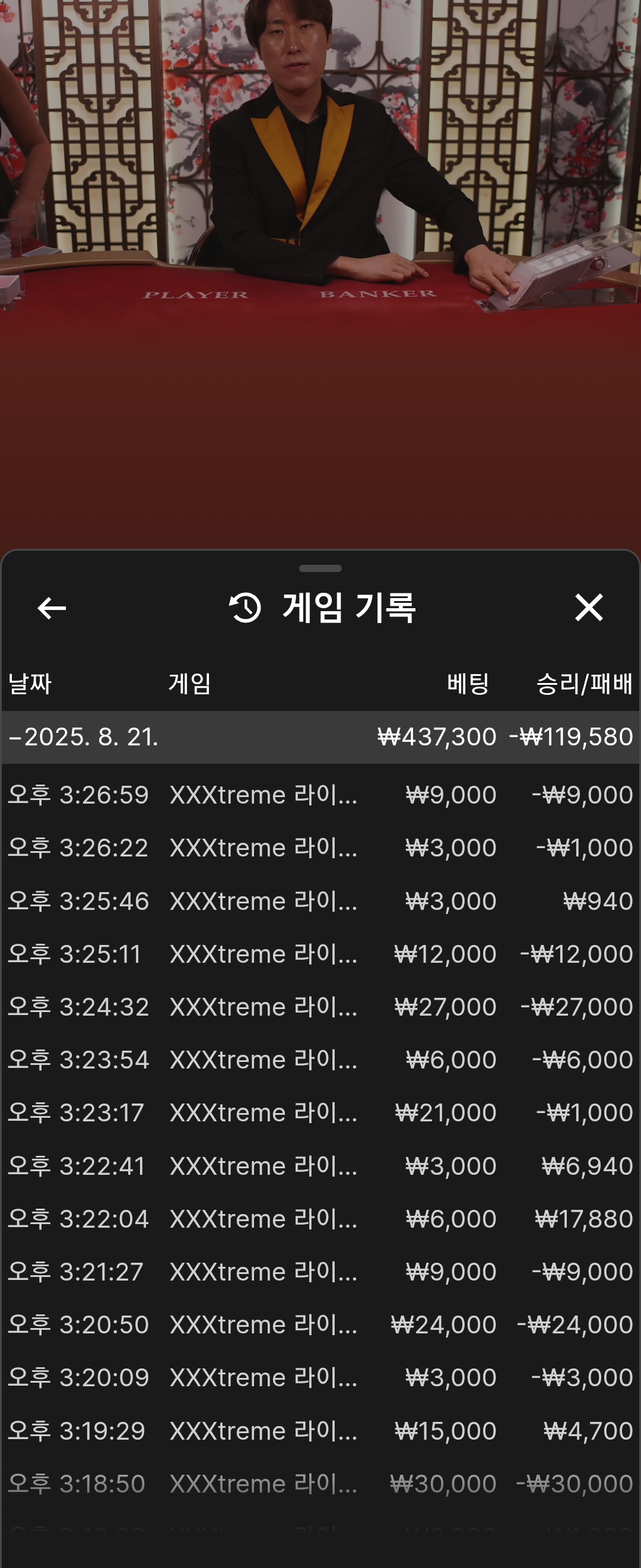
Task: View the 오후 3:19:29 ₩15,000 bet entry
Action: [320, 1430]
